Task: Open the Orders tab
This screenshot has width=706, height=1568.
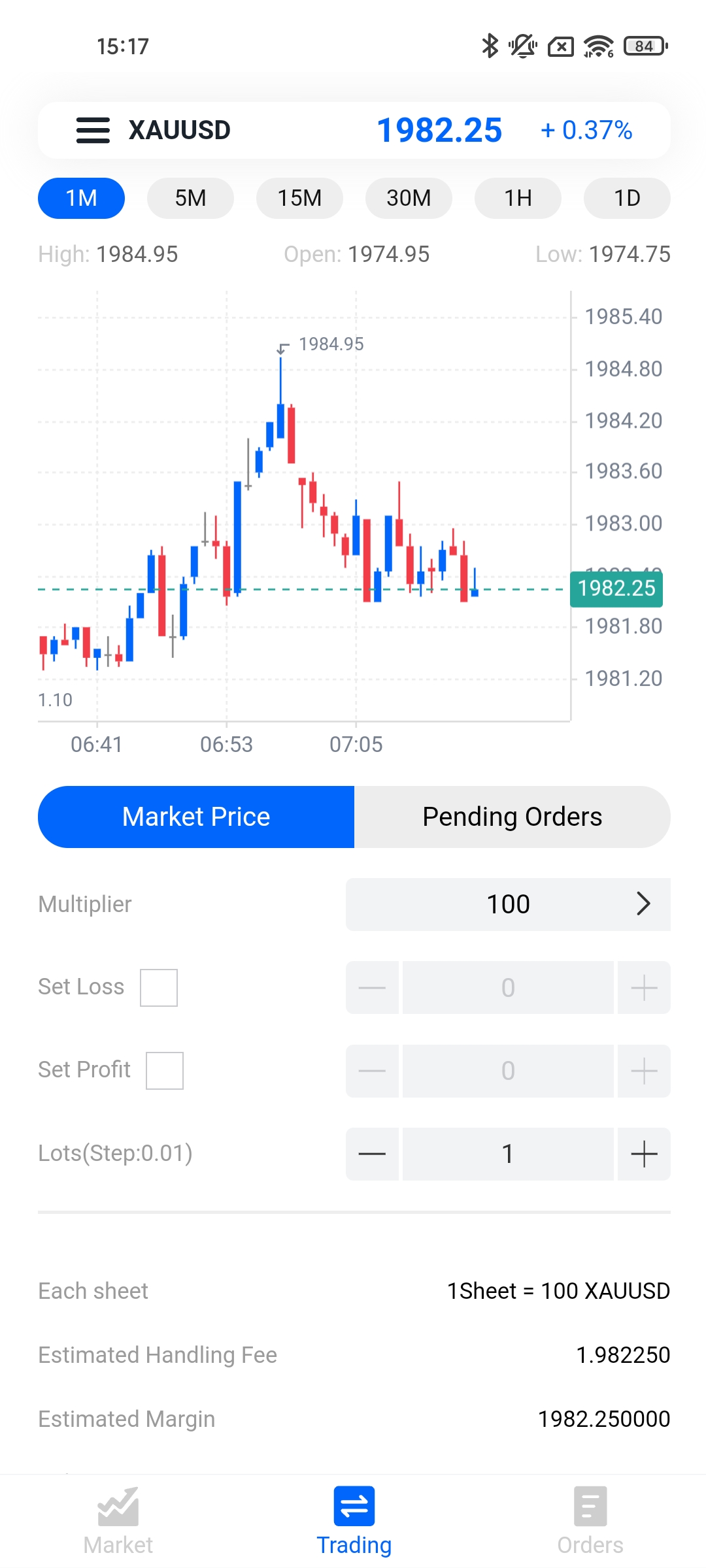Action: point(590,1521)
